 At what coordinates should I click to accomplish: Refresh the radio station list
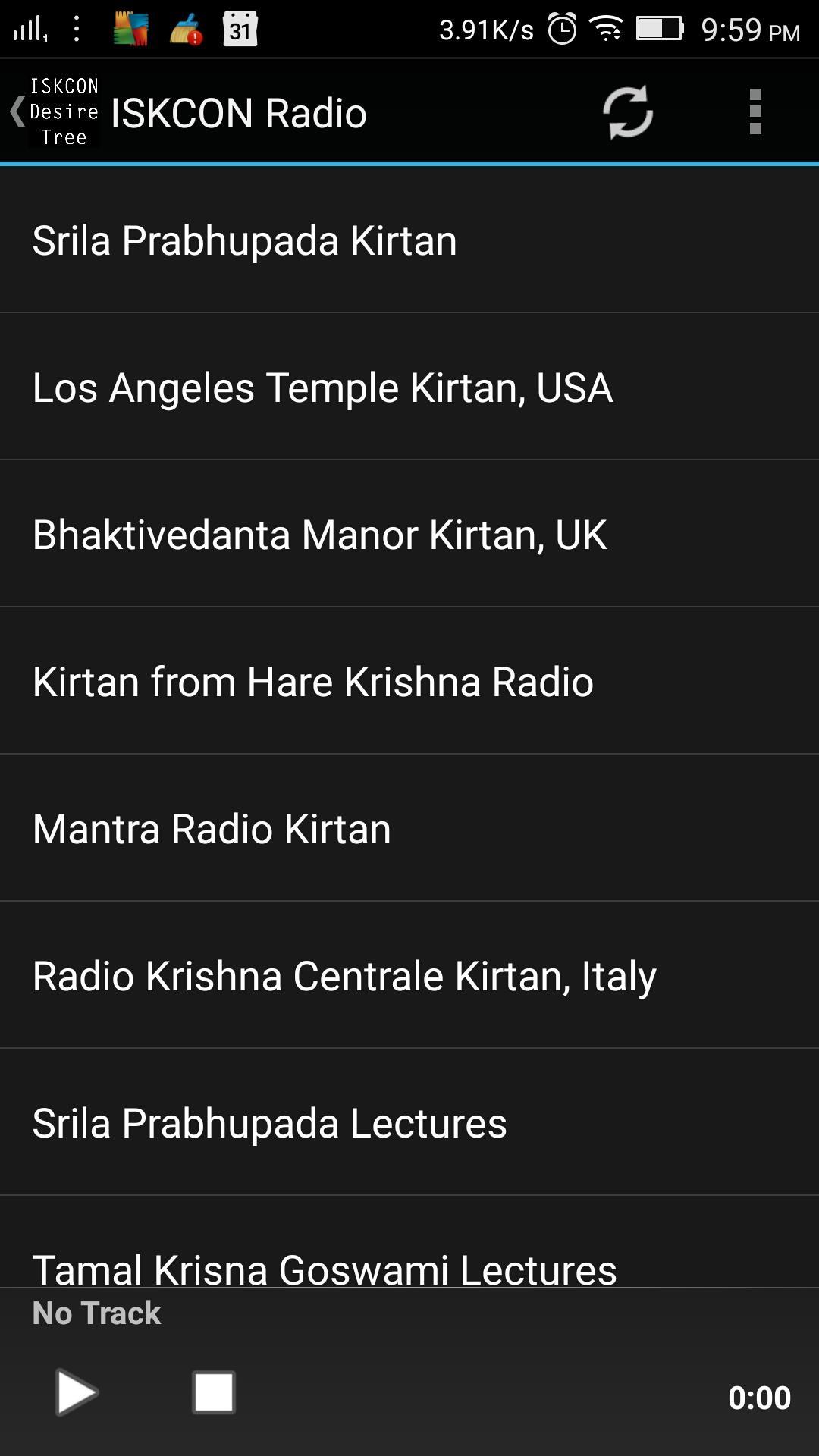tap(628, 112)
